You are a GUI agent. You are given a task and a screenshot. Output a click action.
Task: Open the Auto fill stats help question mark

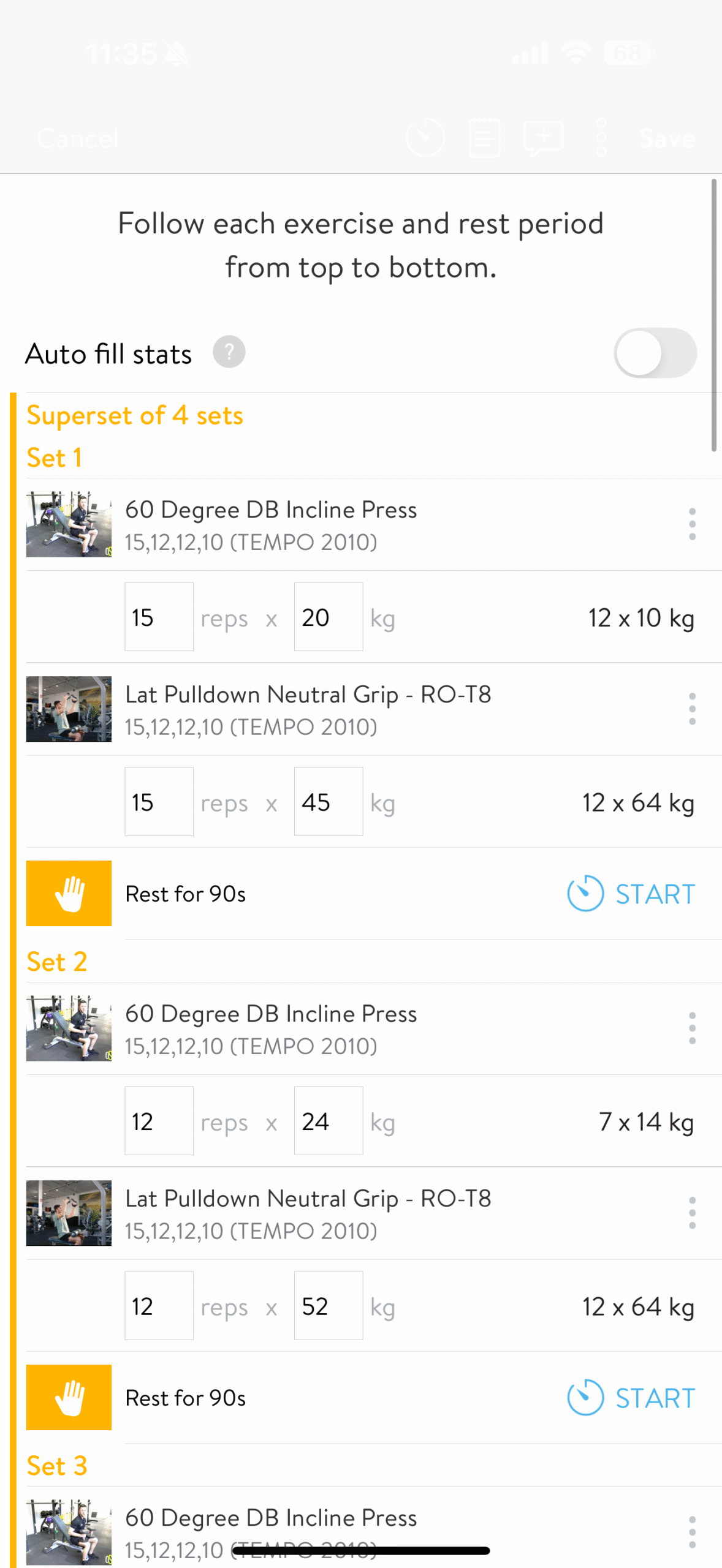point(229,353)
